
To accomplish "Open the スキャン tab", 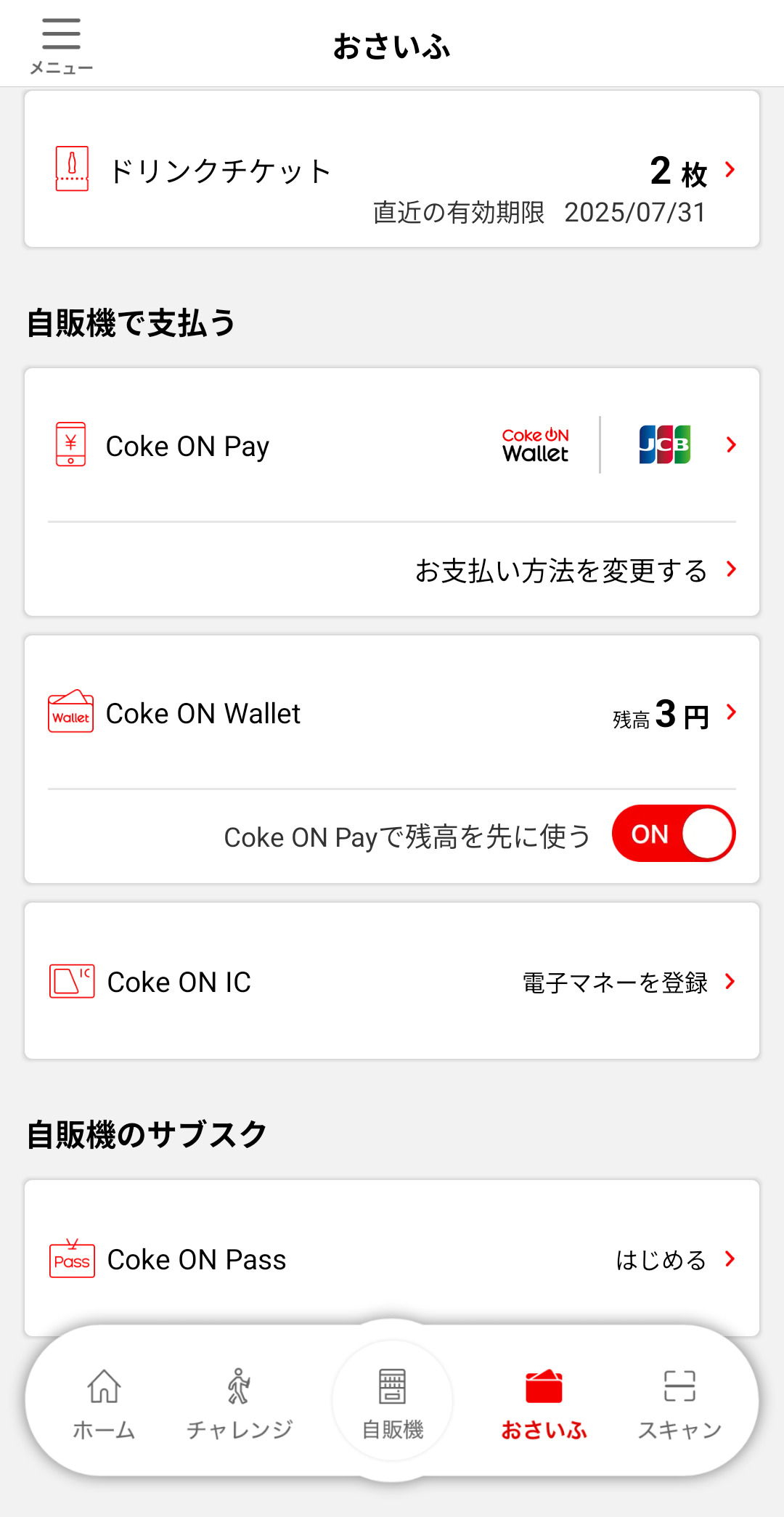I will tap(679, 1403).
